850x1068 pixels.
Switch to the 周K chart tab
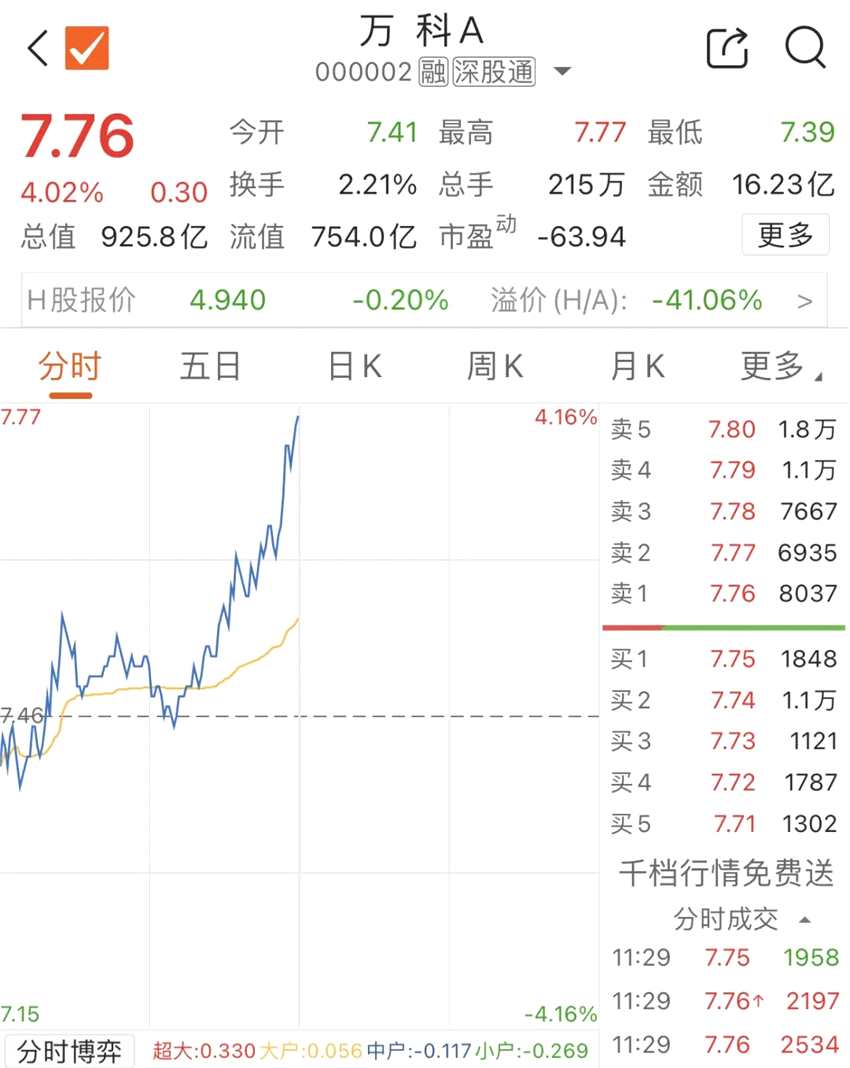495,367
